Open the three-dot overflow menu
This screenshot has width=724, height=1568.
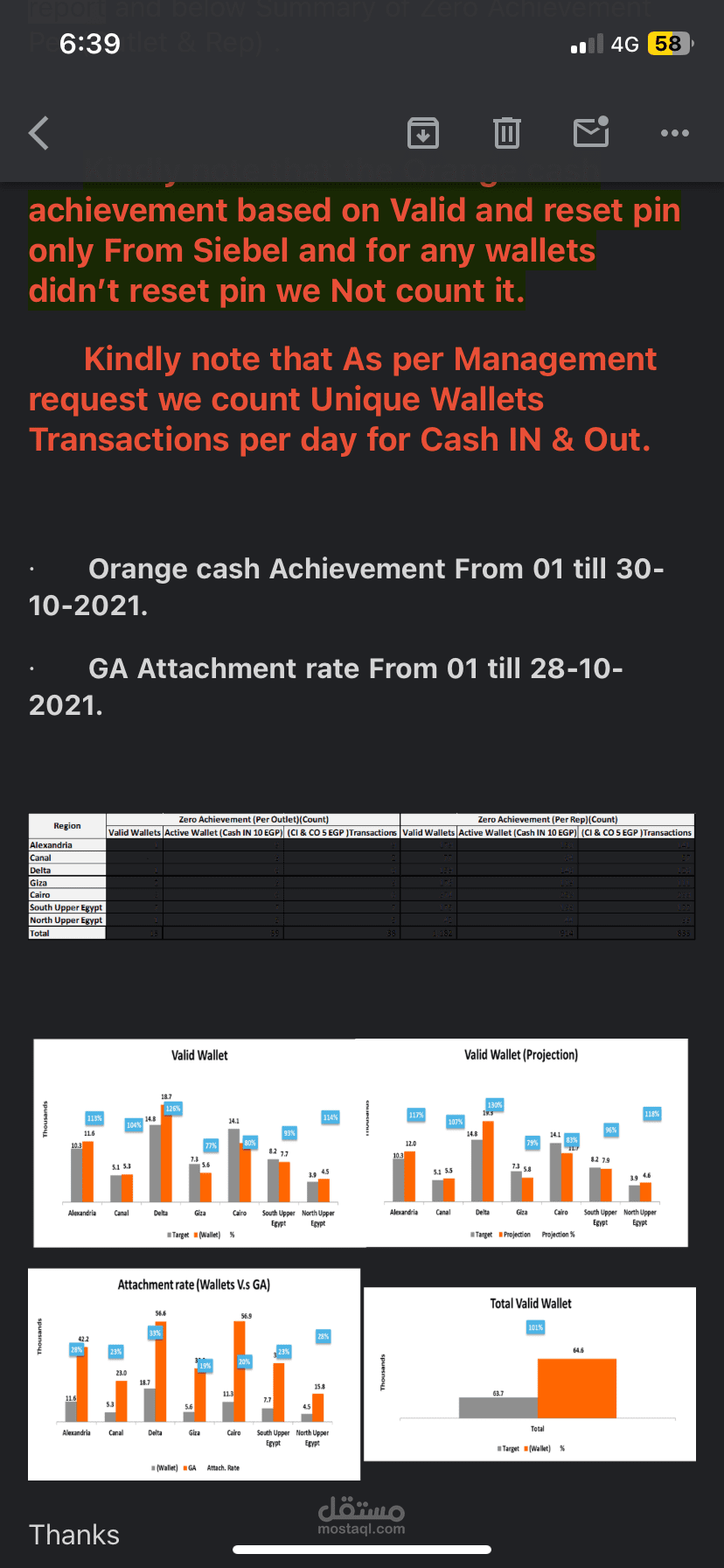(x=675, y=133)
